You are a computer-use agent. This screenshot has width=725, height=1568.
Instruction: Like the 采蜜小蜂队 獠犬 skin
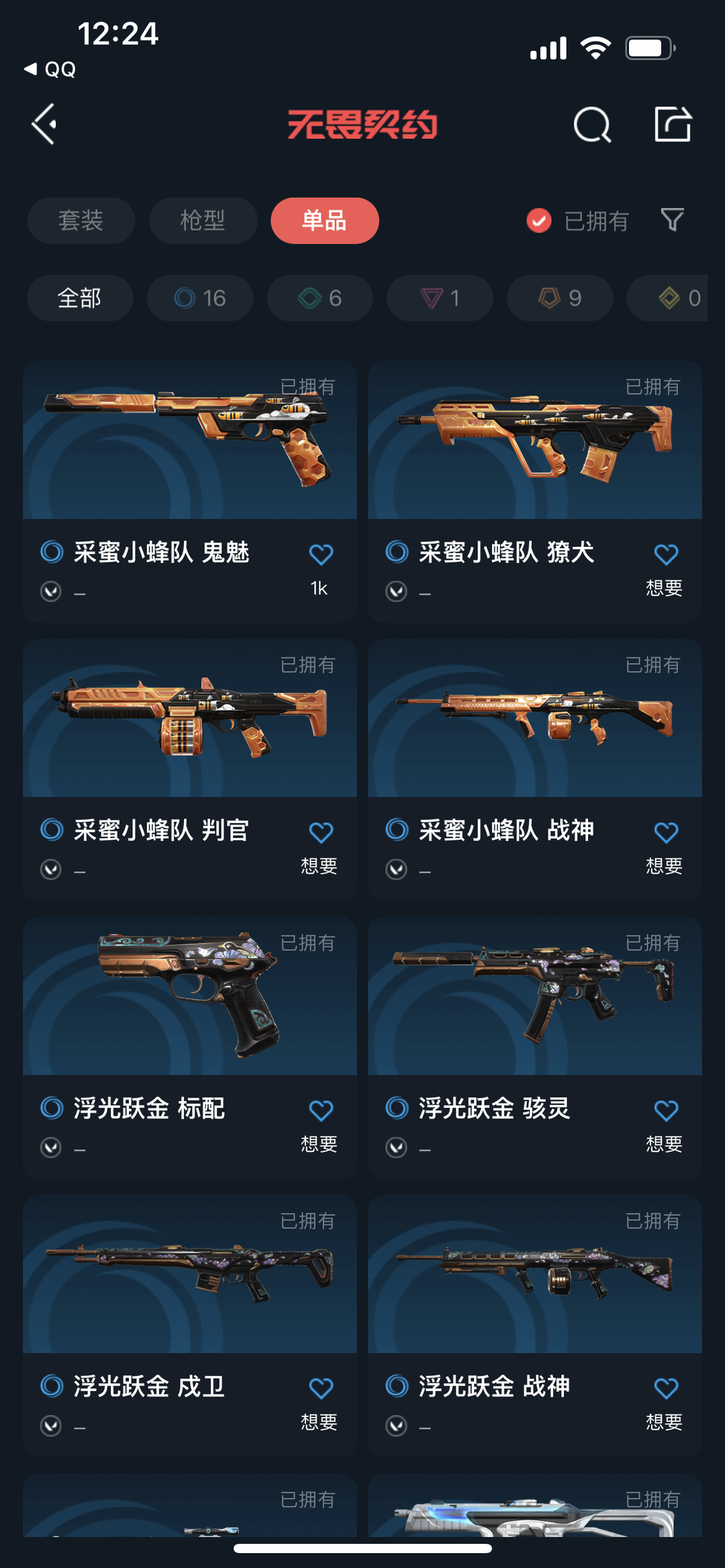[666, 554]
